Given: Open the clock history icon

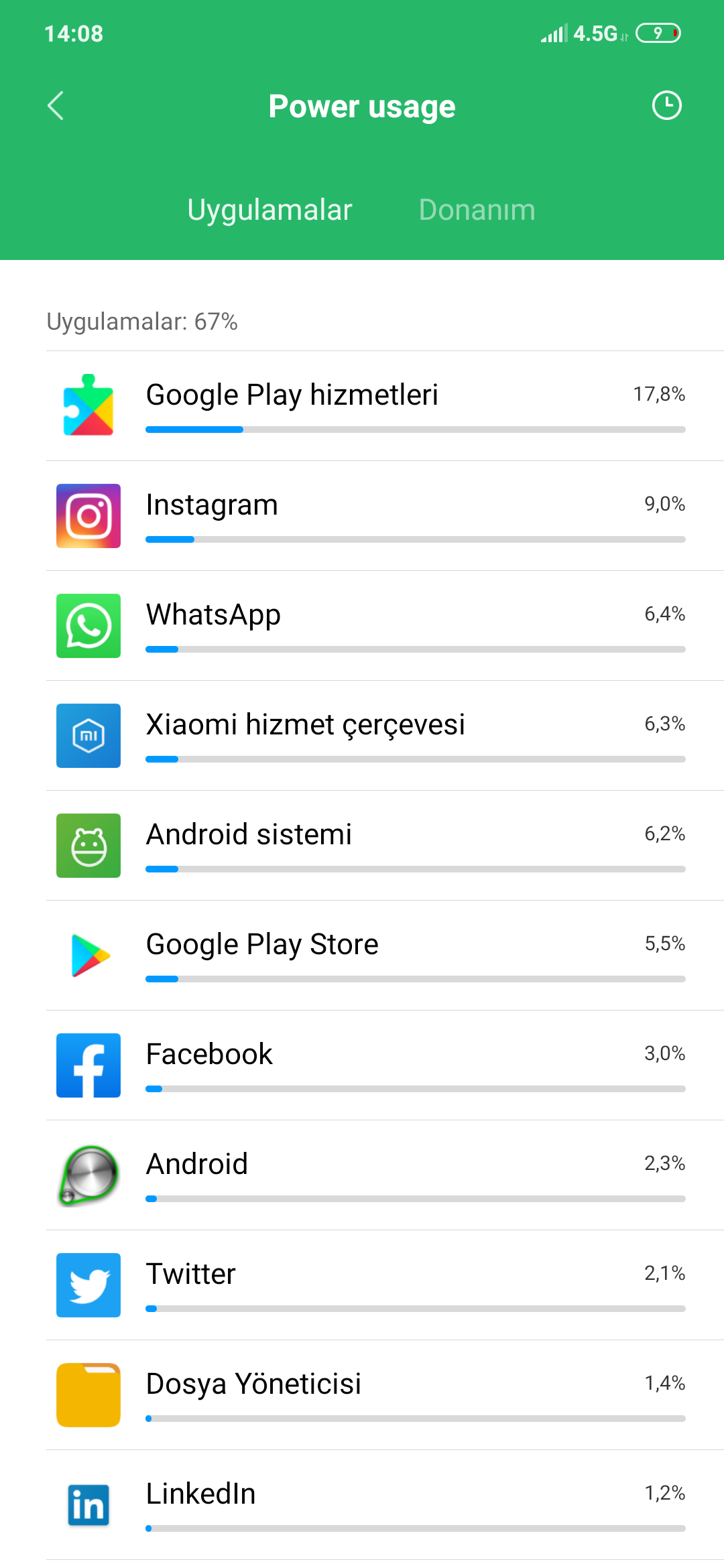Looking at the screenshot, I should 666,105.
